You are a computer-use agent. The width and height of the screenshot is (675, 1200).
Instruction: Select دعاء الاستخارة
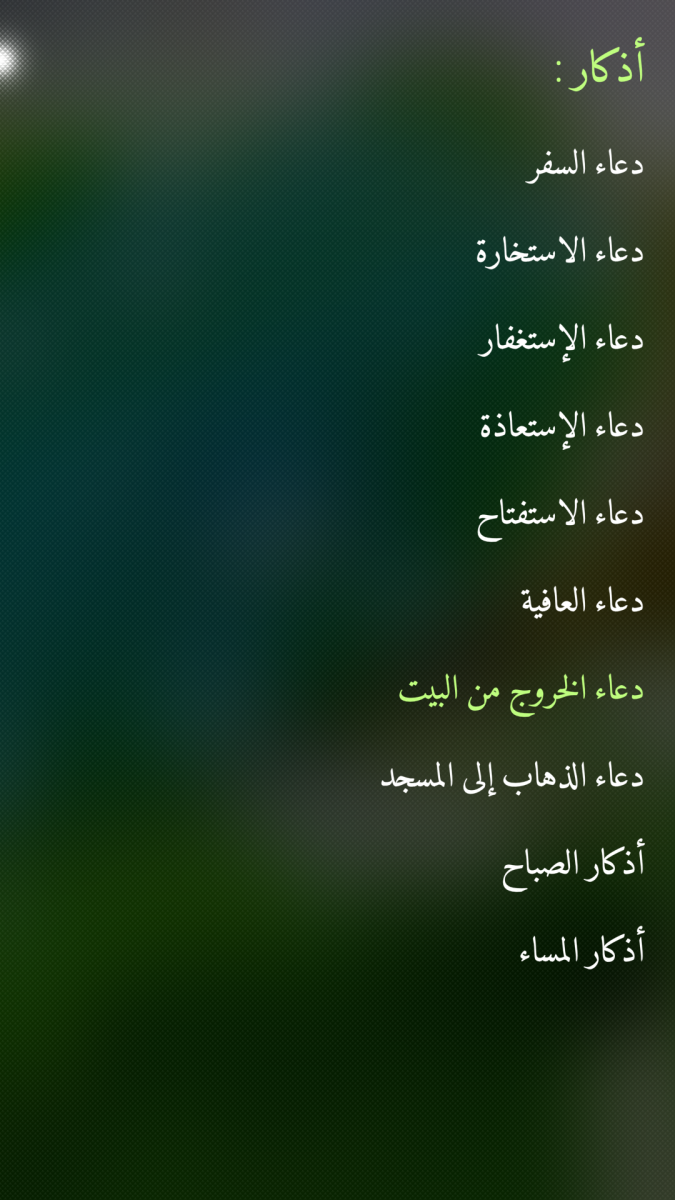point(558,252)
